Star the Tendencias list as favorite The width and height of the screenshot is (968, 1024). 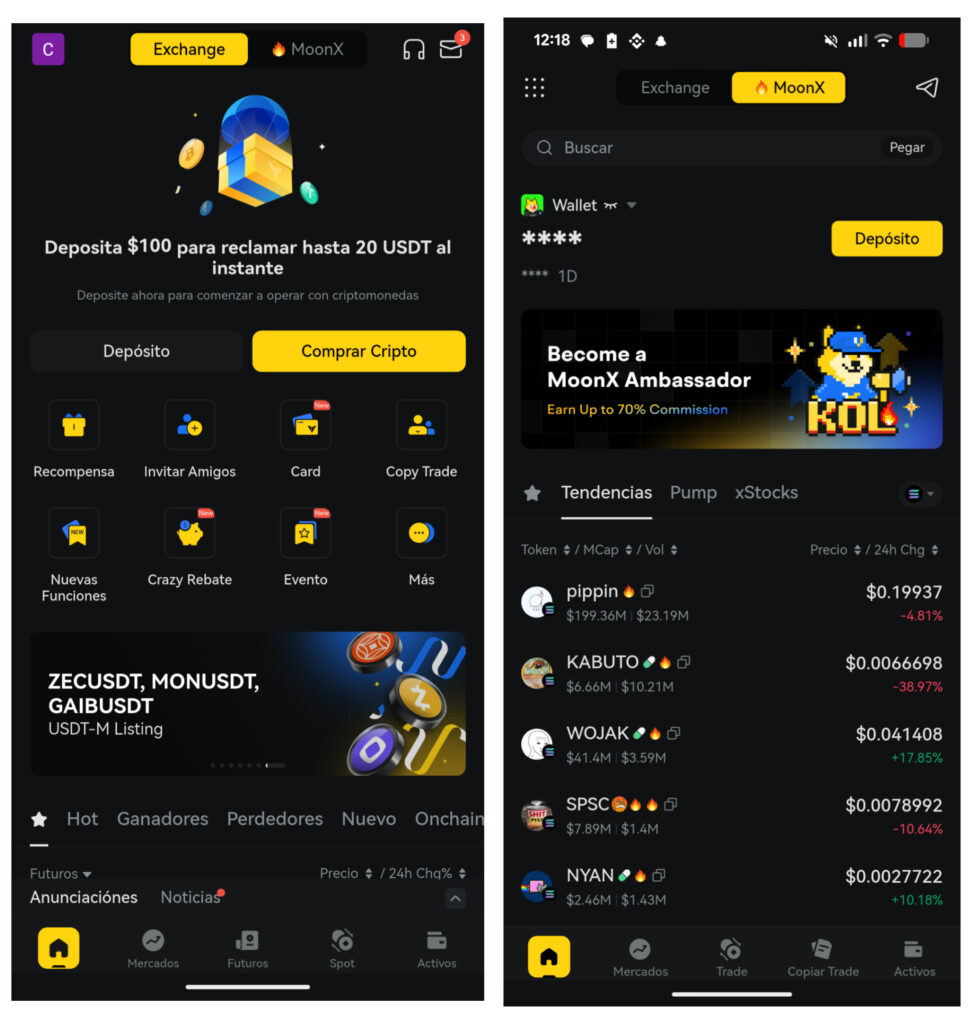point(533,492)
